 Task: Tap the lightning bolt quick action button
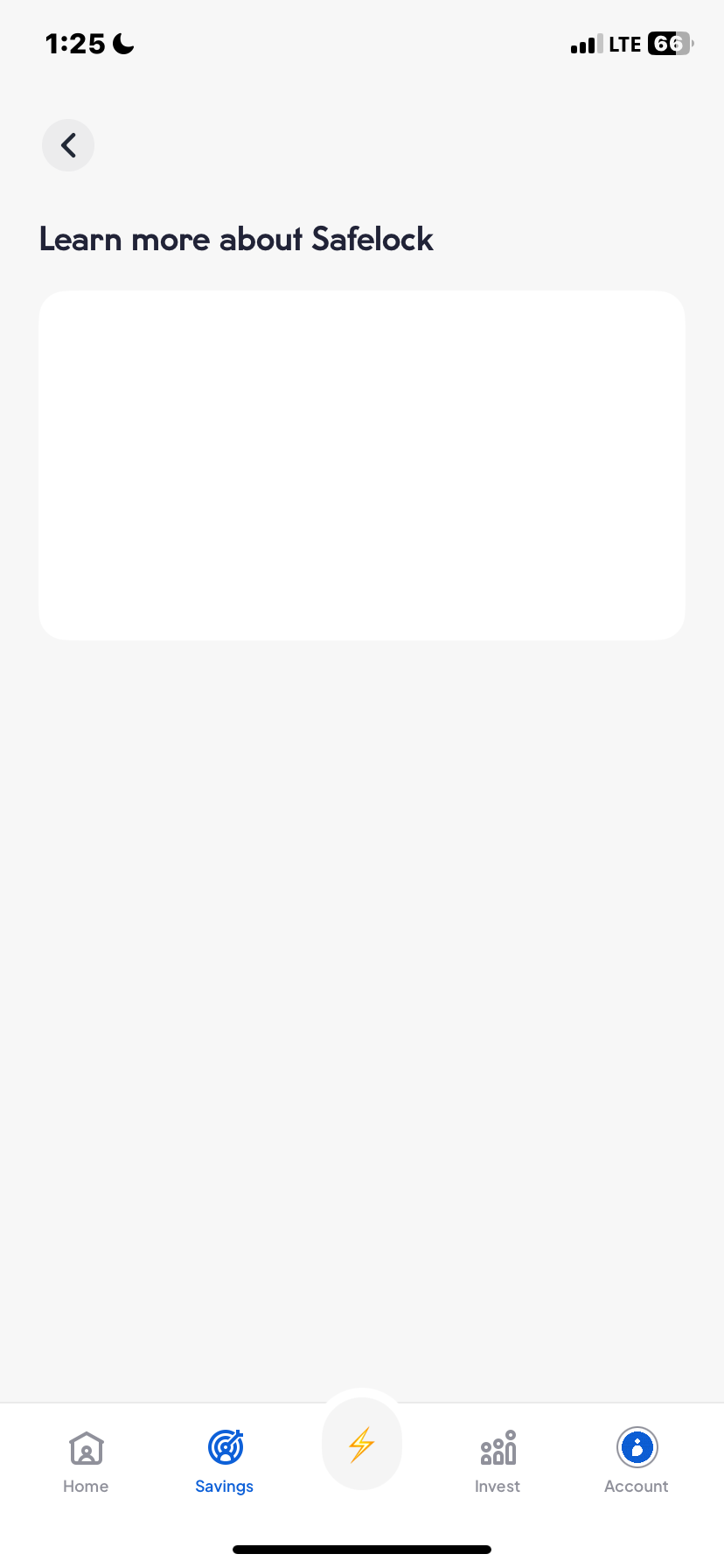click(362, 1444)
